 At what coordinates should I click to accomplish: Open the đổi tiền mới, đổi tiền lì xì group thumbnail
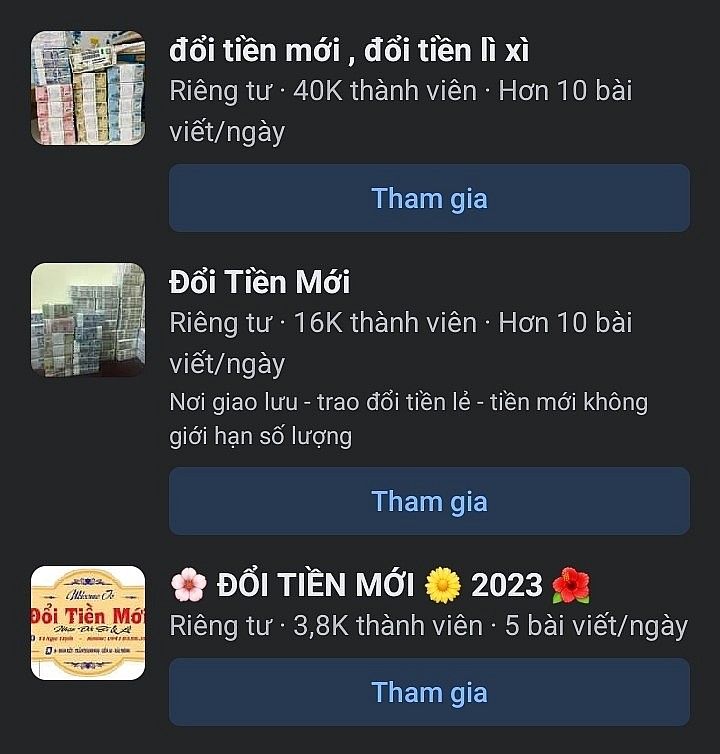88,88
